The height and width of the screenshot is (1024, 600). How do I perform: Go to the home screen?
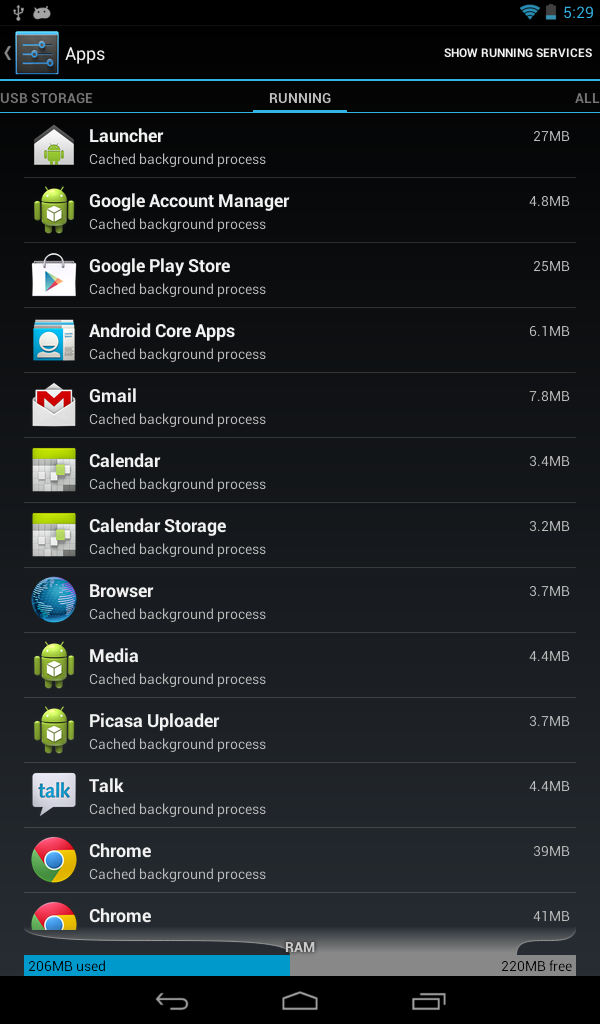pyautogui.click(x=300, y=1000)
